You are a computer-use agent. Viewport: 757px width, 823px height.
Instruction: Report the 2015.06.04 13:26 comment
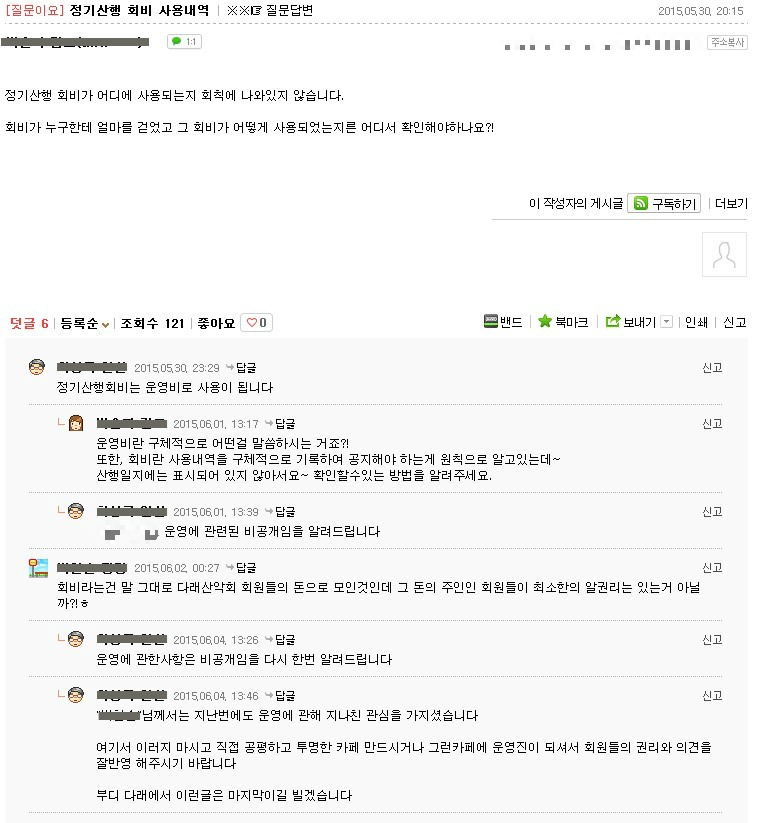click(x=712, y=640)
